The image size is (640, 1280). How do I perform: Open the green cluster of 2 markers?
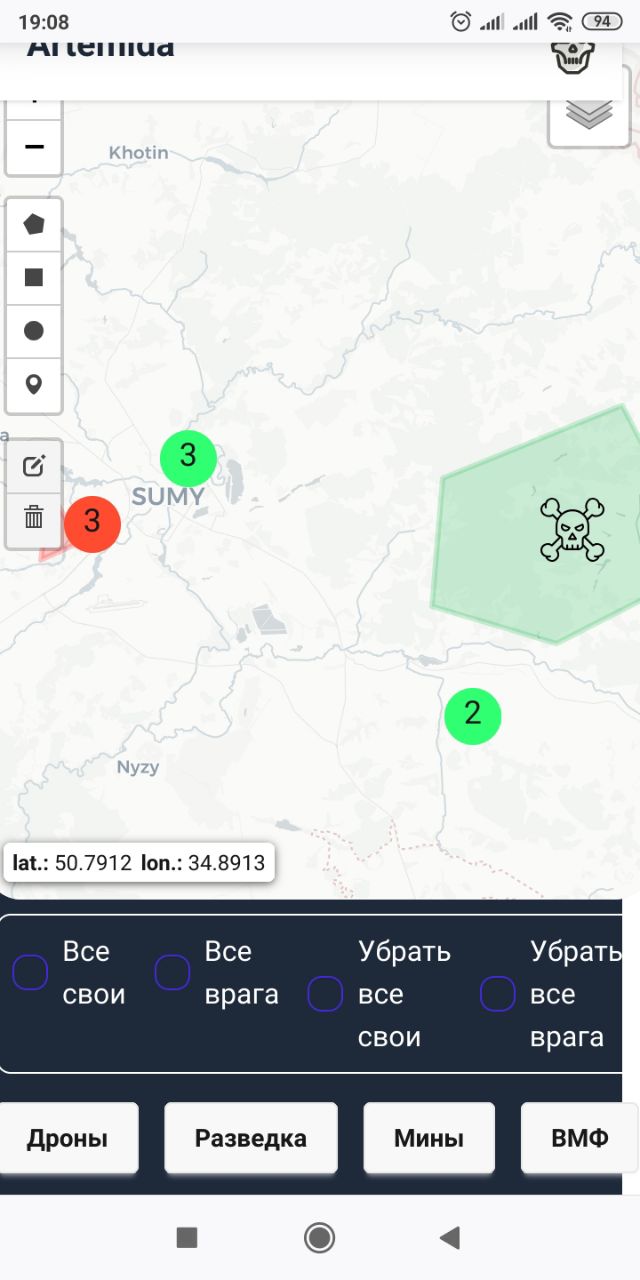click(x=472, y=715)
